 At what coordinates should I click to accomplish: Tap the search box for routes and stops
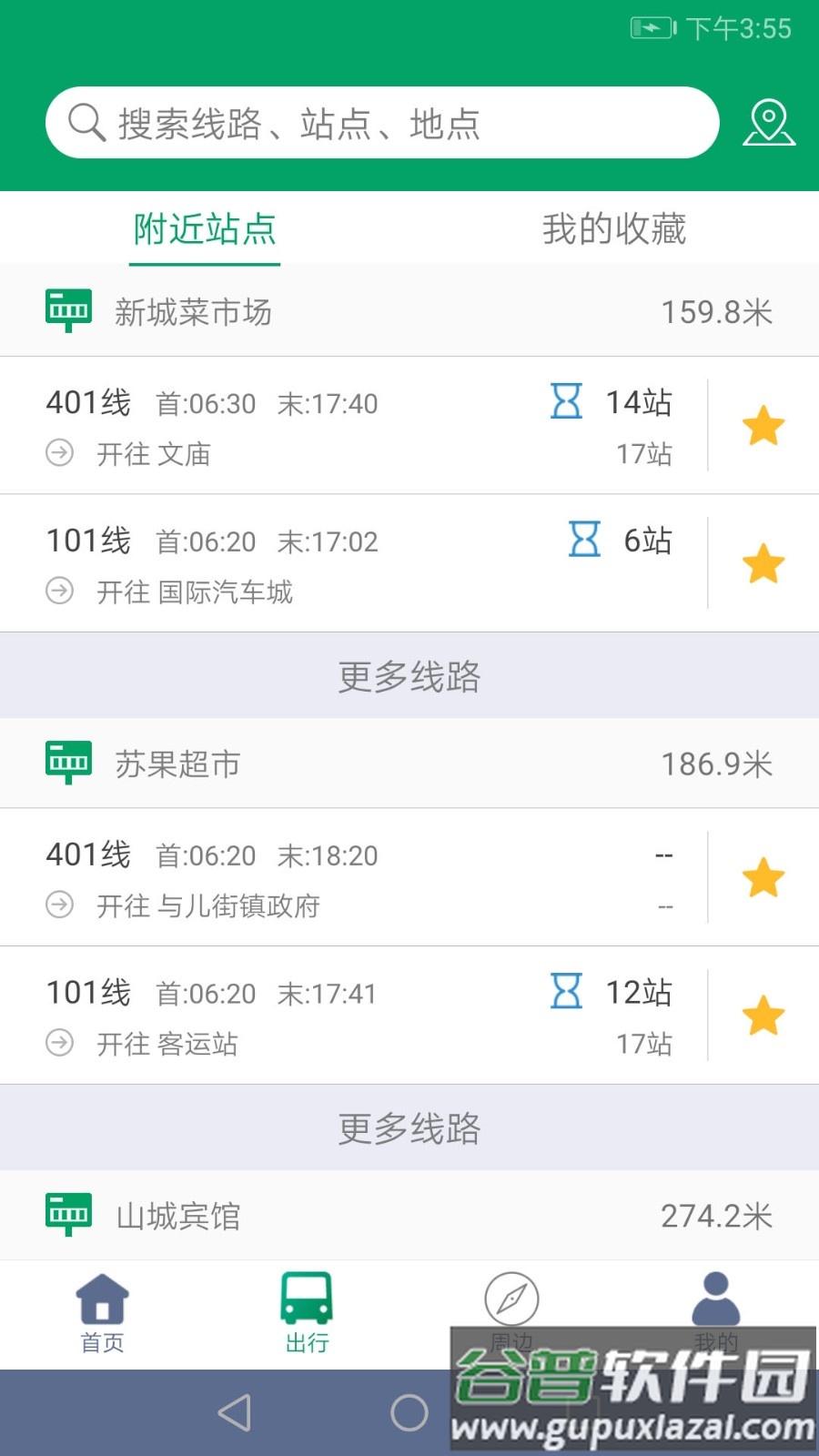click(382, 123)
